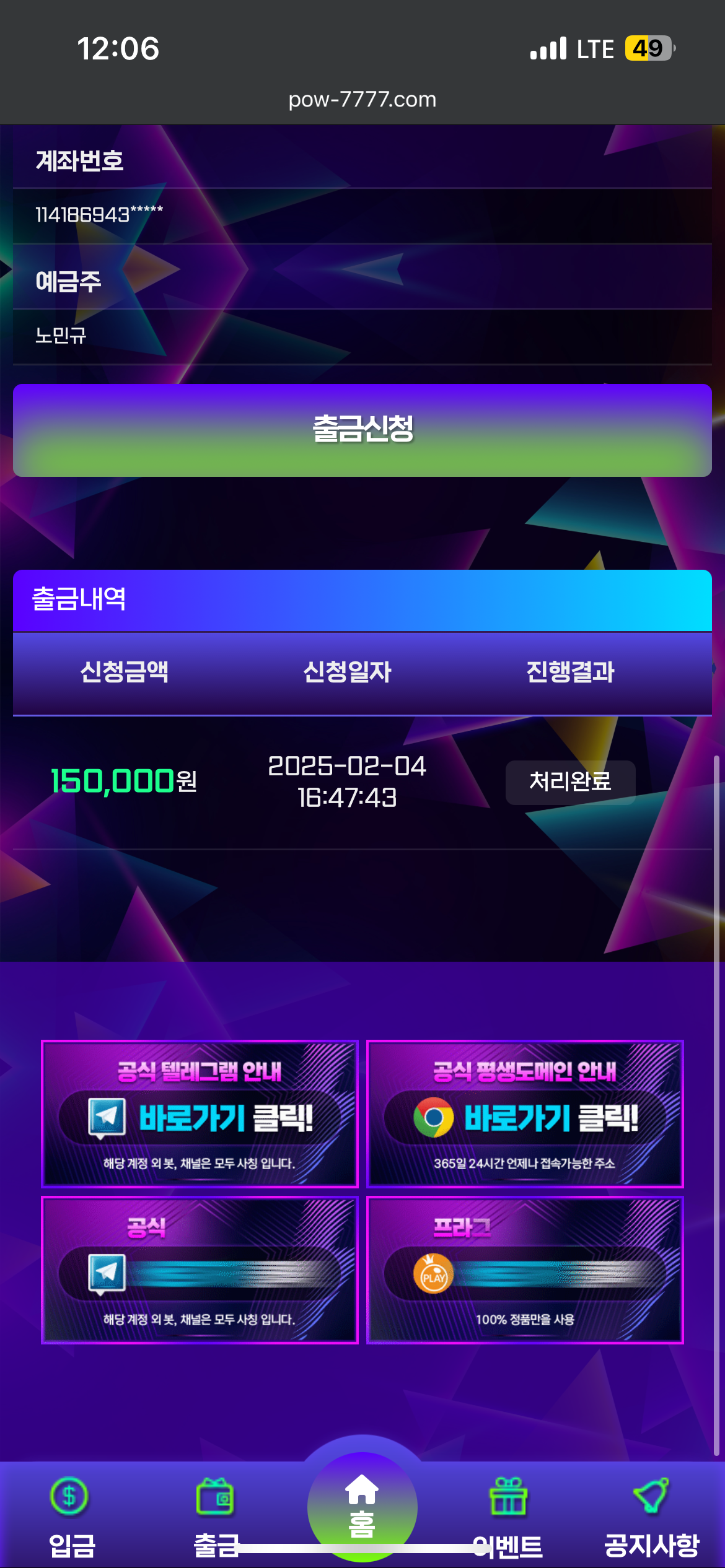Open the 이벤트 events tab

click(508, 1515)
